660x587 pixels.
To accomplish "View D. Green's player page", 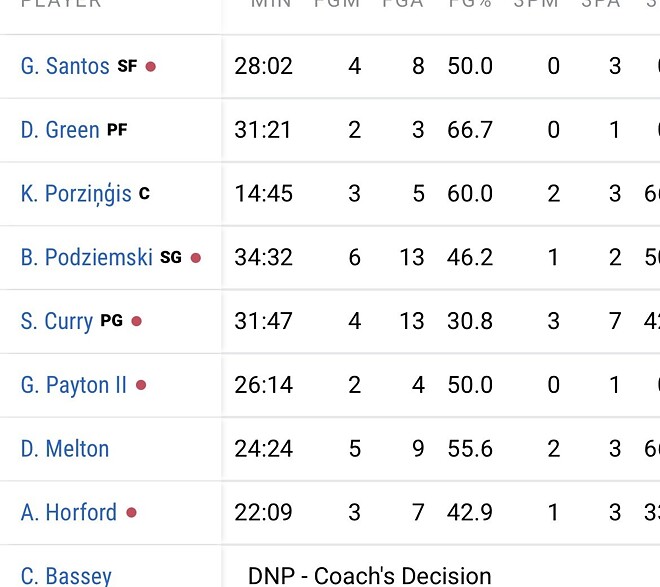I will point(60,130).
